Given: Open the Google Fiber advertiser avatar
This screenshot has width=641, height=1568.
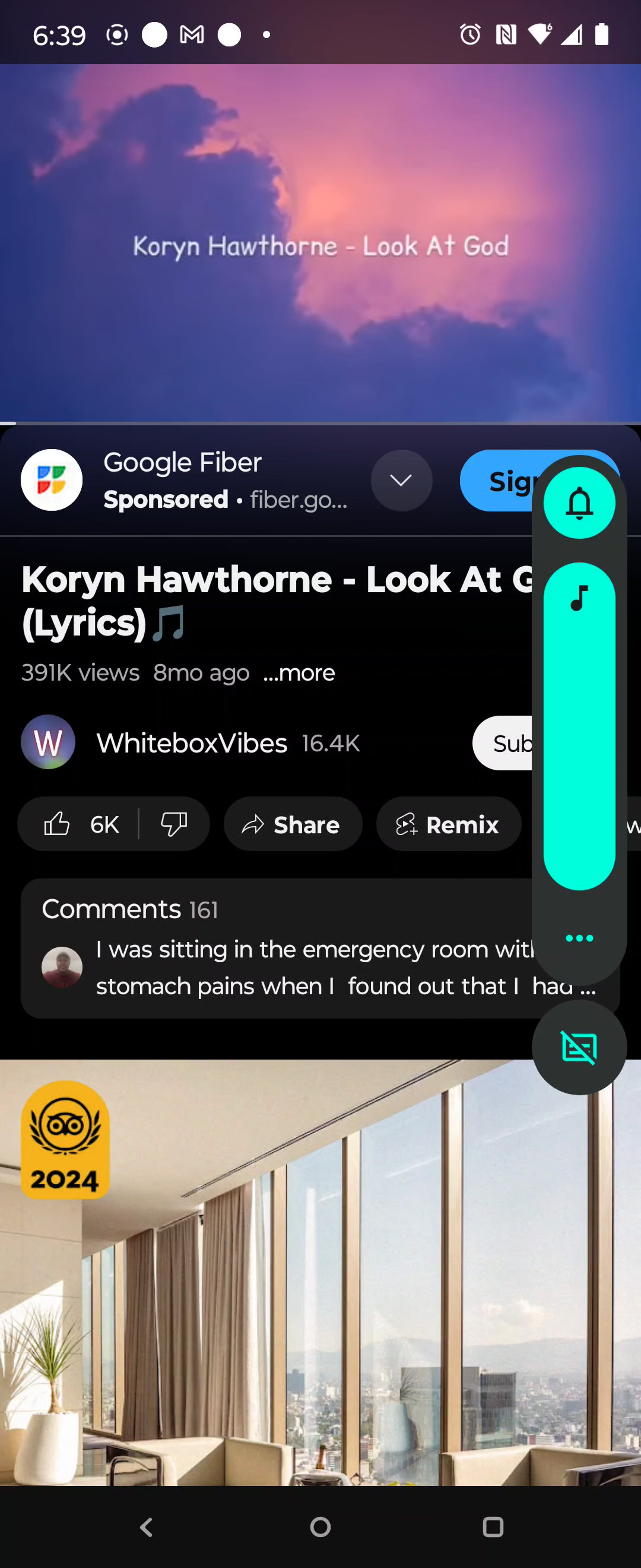Looking at the screenshot, I should pos(52,480).
